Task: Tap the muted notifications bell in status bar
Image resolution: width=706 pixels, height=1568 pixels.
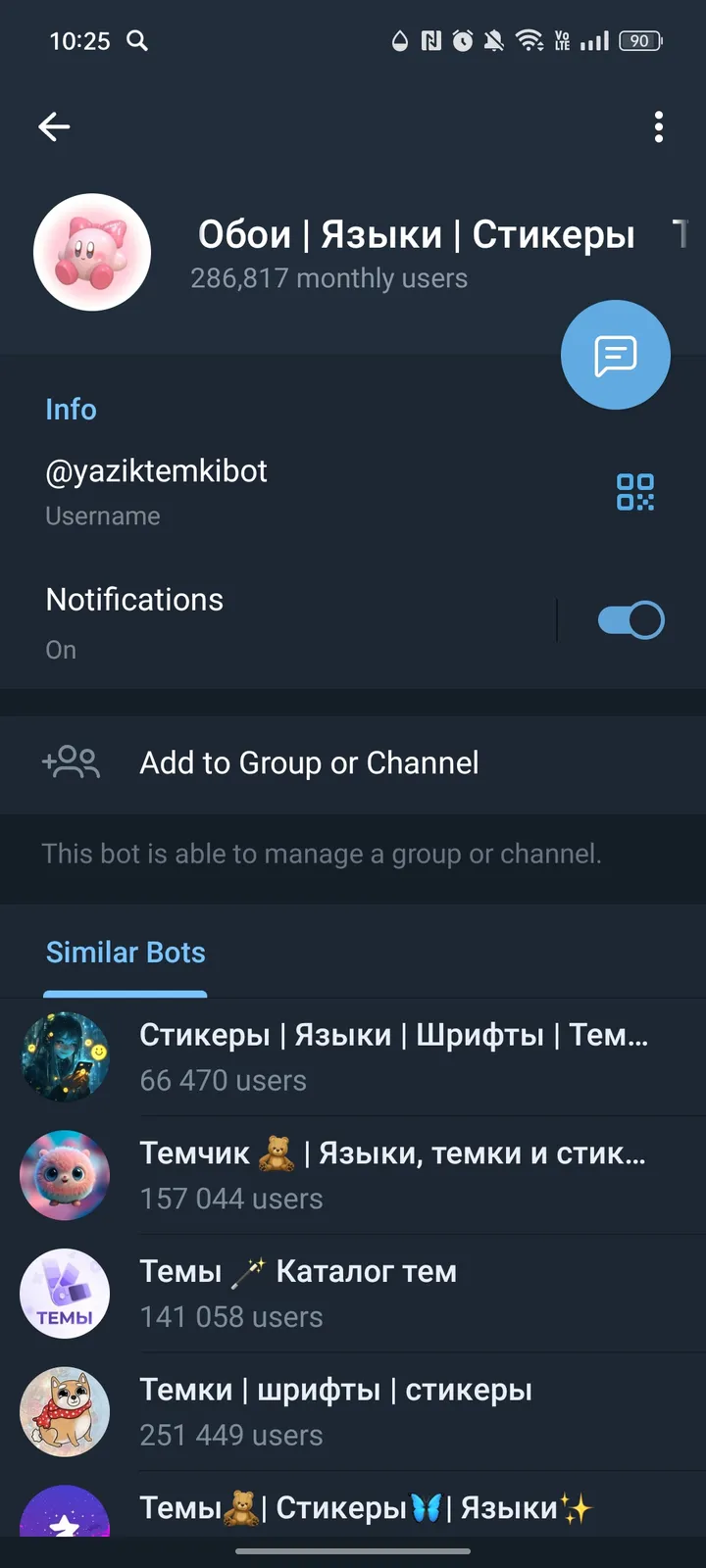Action: point(493,41)
